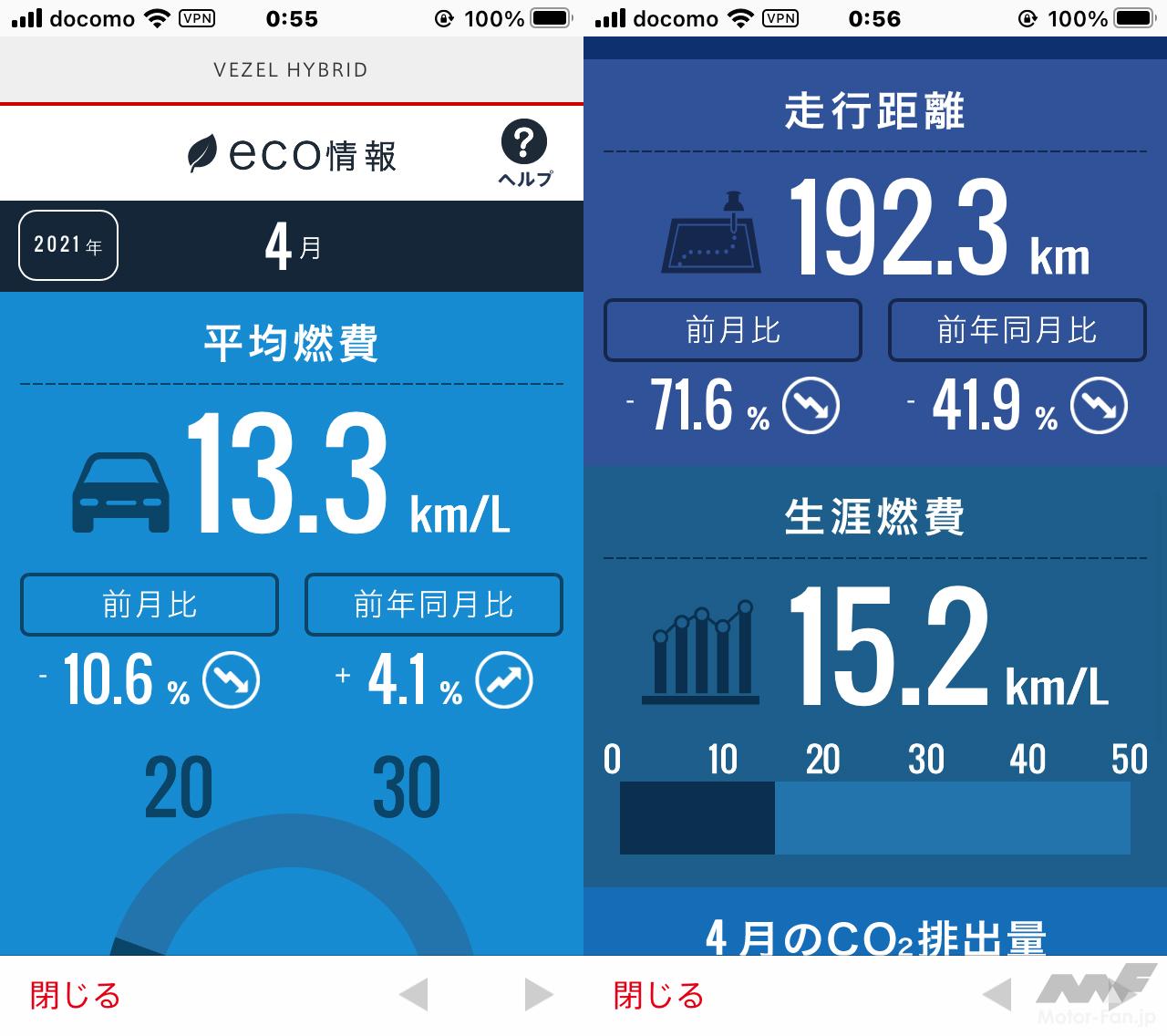Open the ヘルプ help icon
Image resolution: width=1167 pixels, height=1036 pixels.
(x=524, y=152)
